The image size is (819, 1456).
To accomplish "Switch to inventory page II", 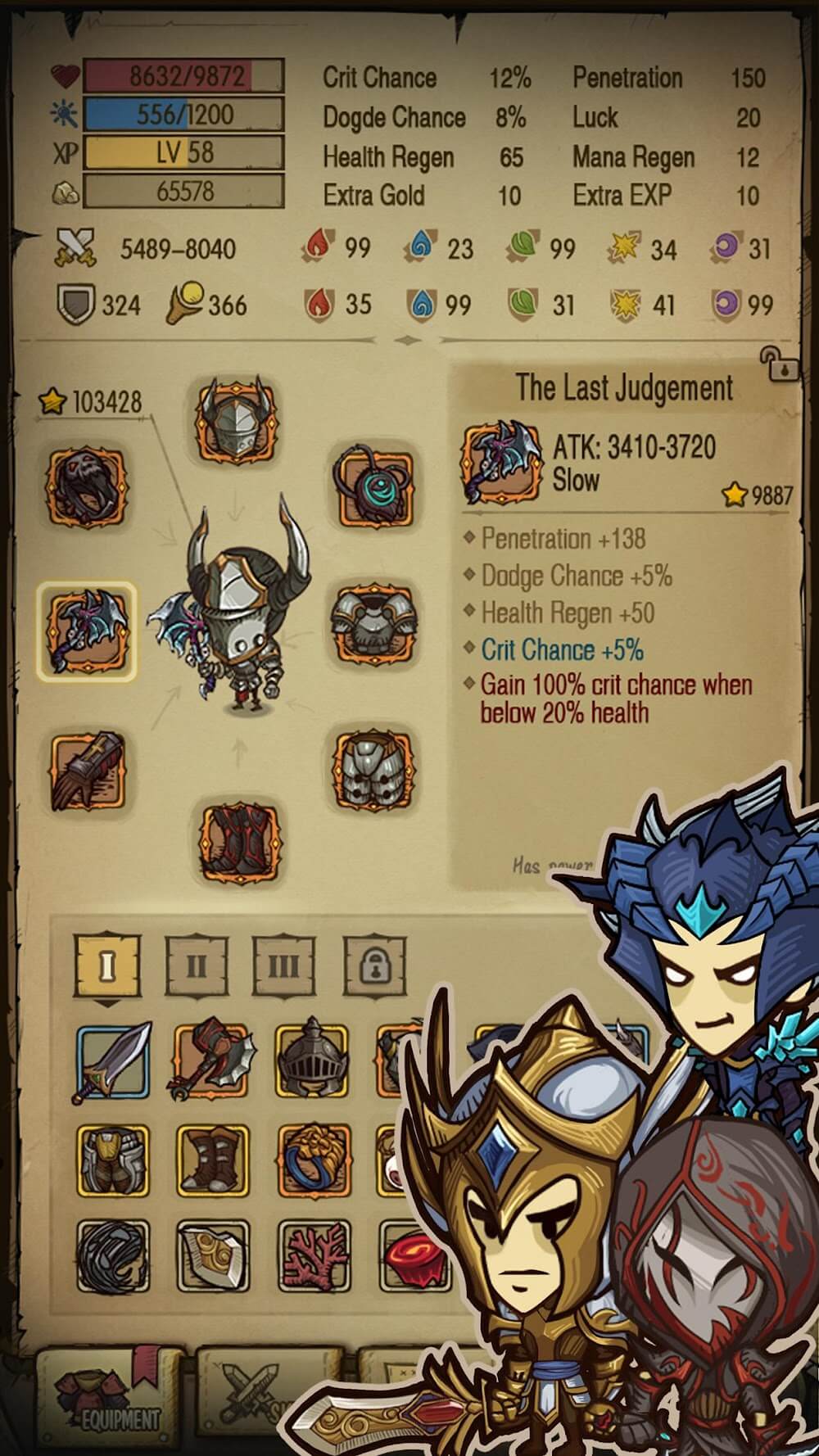I will [x=196, y=966].
